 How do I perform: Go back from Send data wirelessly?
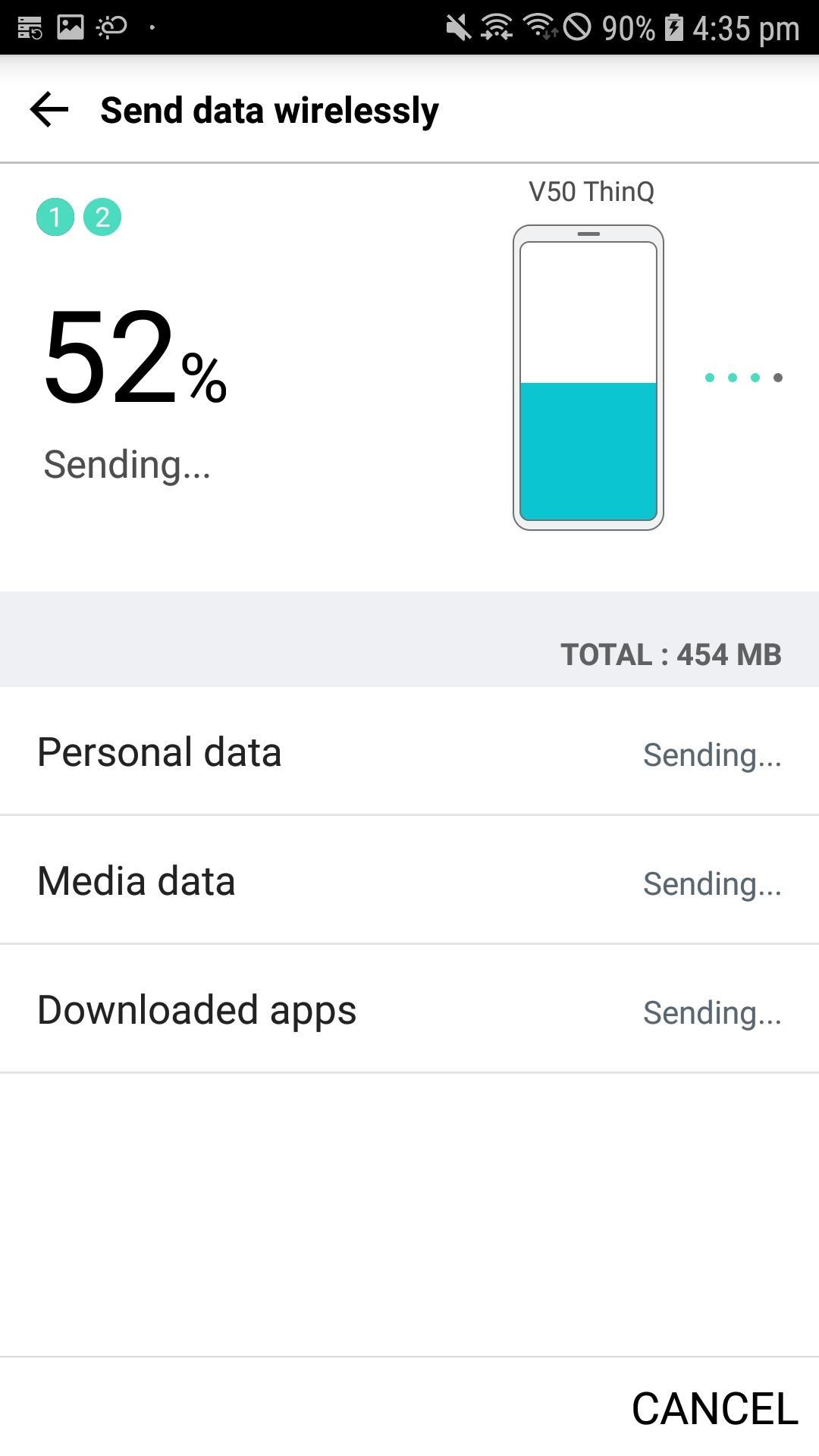(49, 110)
